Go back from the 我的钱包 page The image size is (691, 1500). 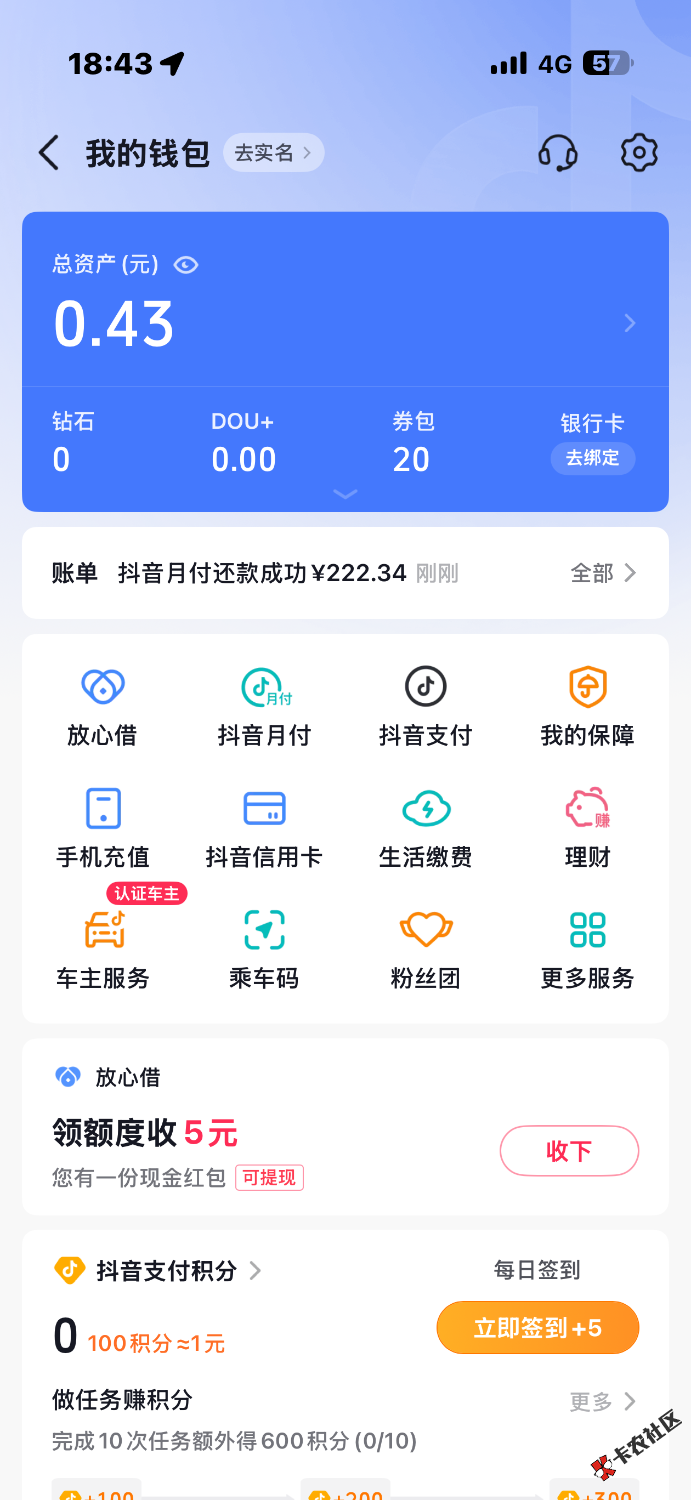(48, 153)
